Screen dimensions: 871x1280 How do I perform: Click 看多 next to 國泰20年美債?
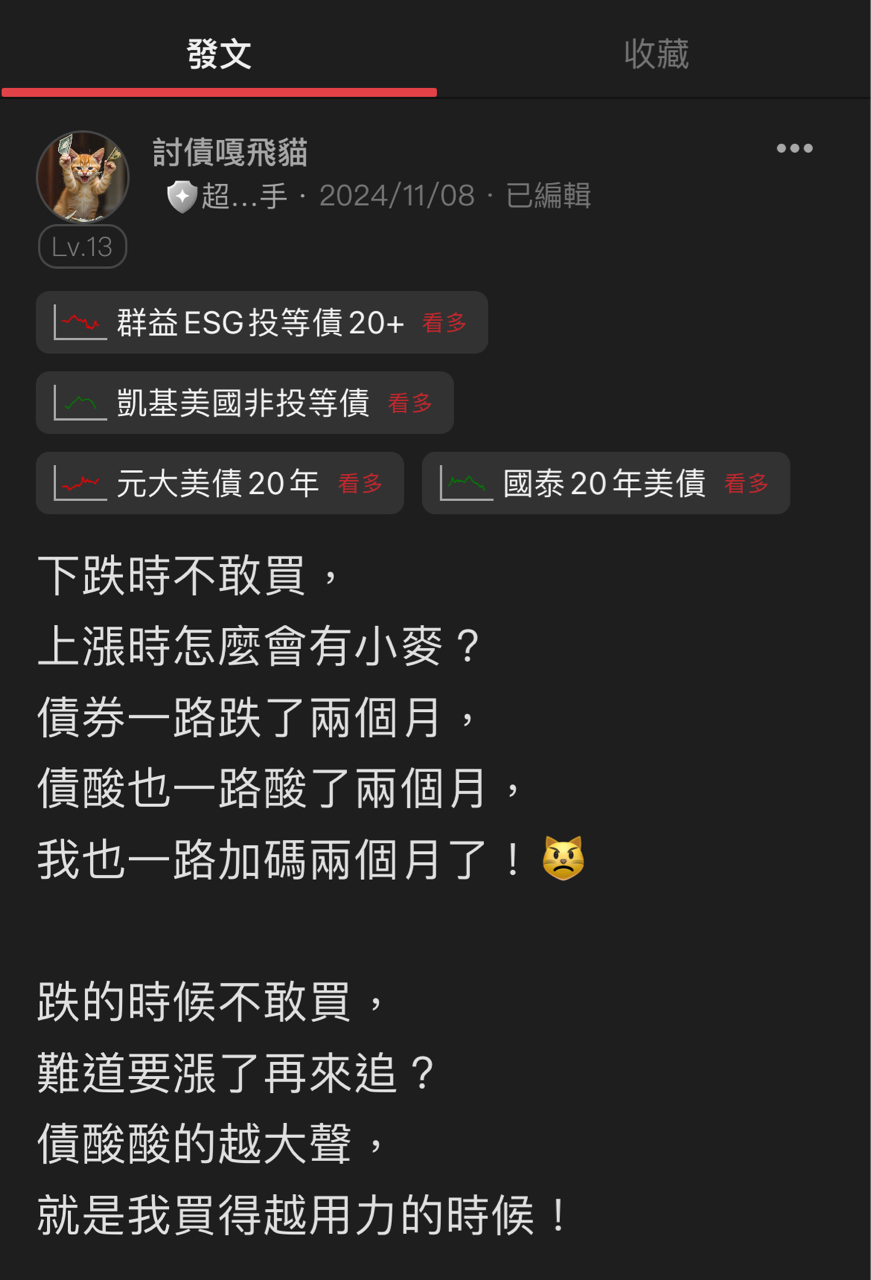pos(747,482)
